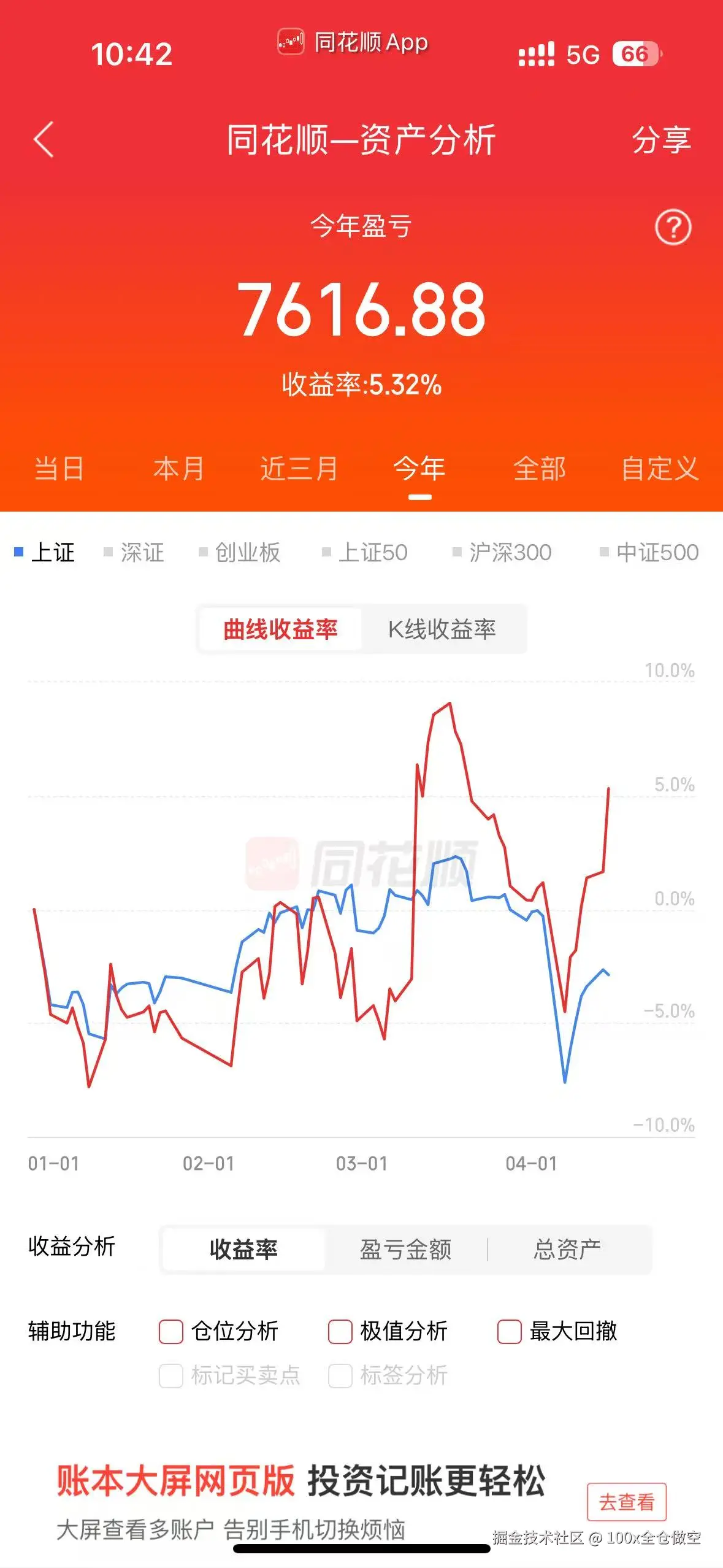Screen dimensions: 723x1568
Task: Open the question mark help icon
Action: click(x=673, y=228)
